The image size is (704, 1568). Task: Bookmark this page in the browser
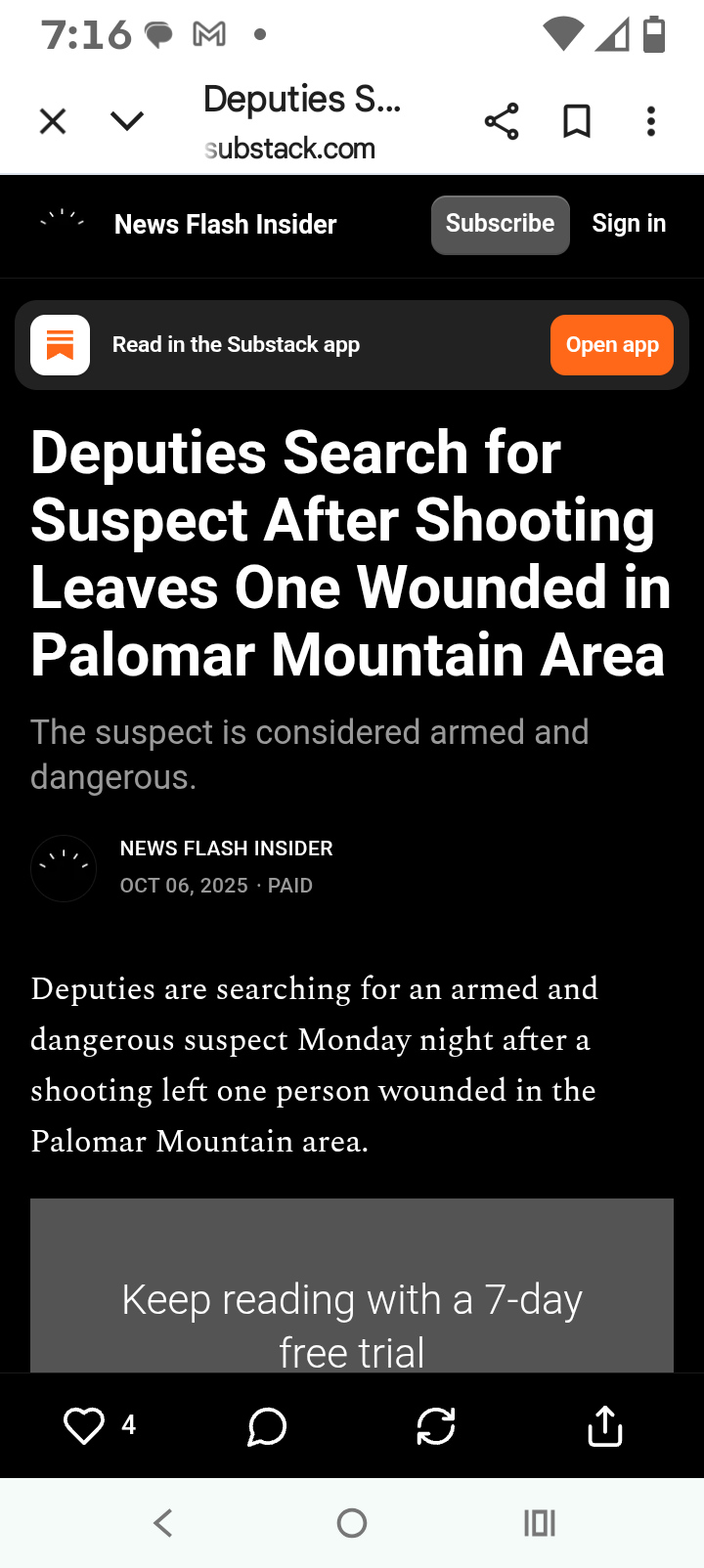tap(577, 121)
